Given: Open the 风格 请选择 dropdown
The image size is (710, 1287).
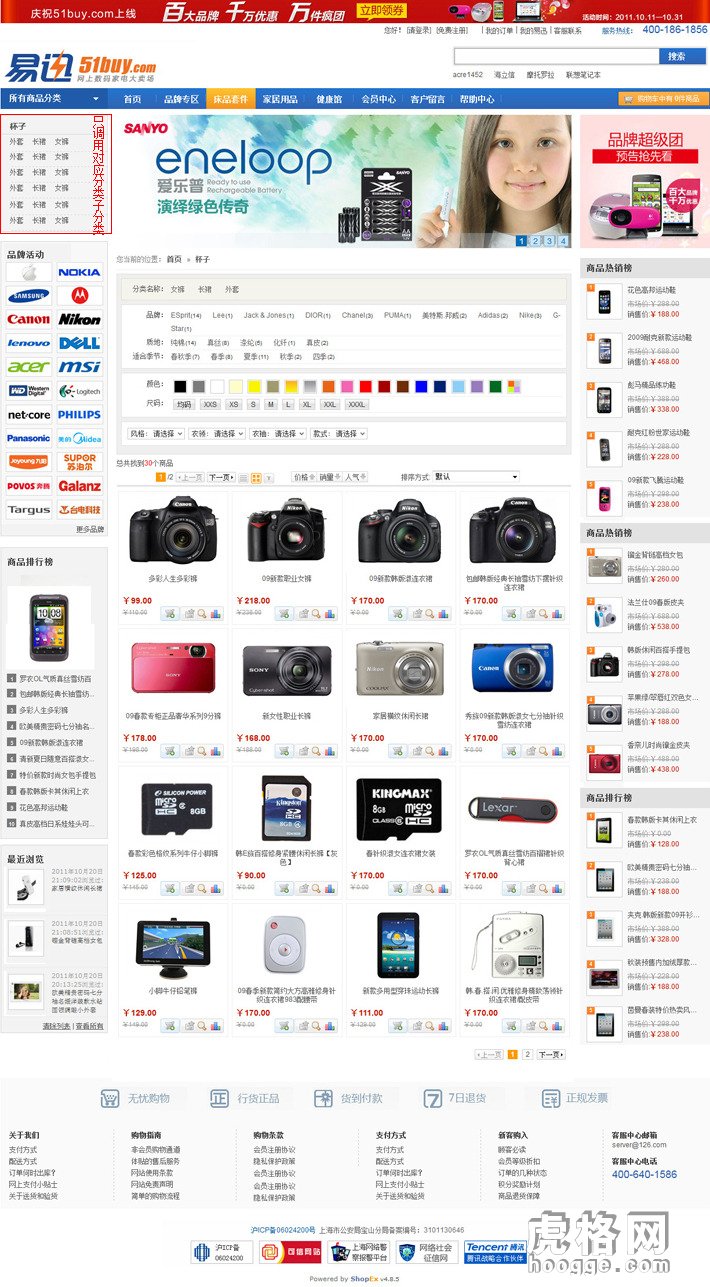Looking at the screenshot, I should pos(157,434).
